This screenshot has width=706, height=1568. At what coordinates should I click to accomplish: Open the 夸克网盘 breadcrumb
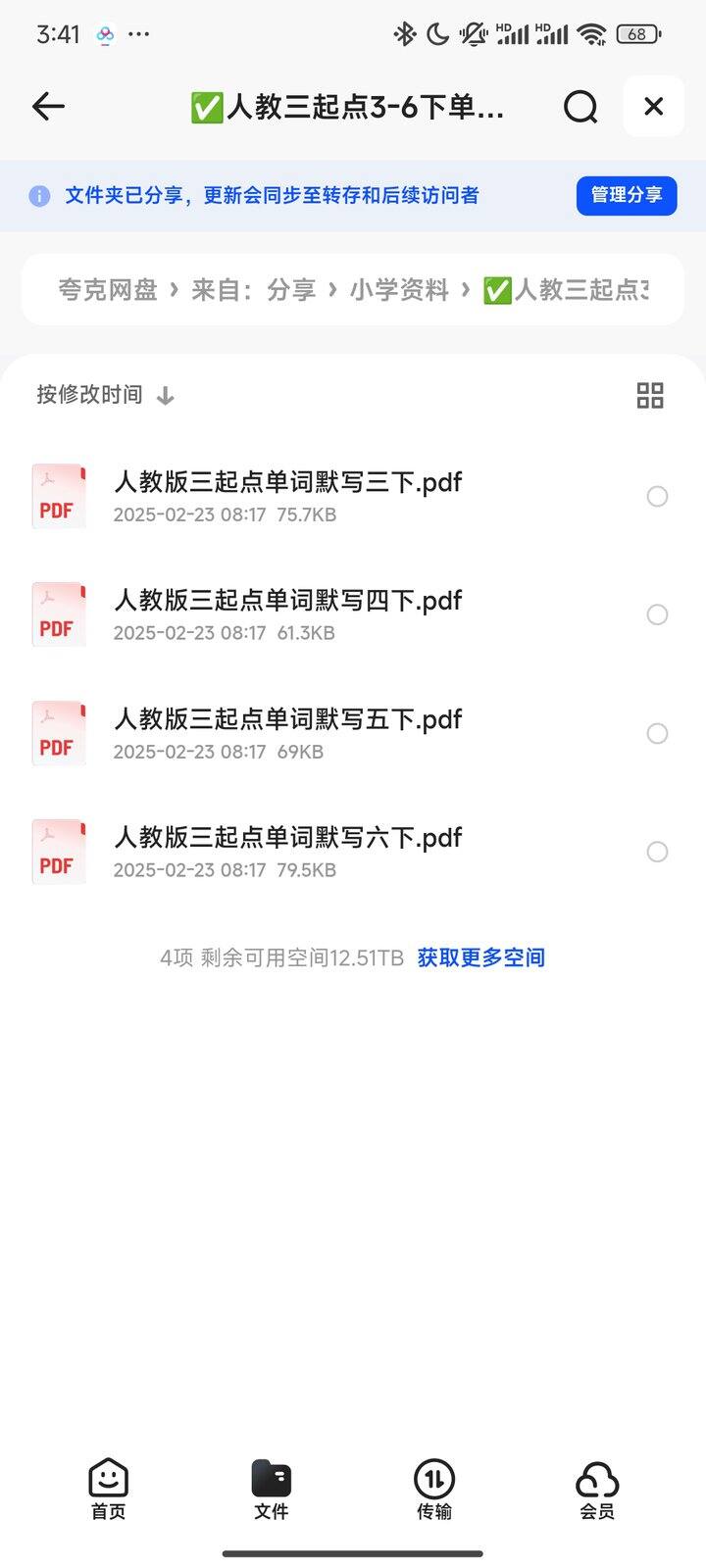tap(108, 290)
